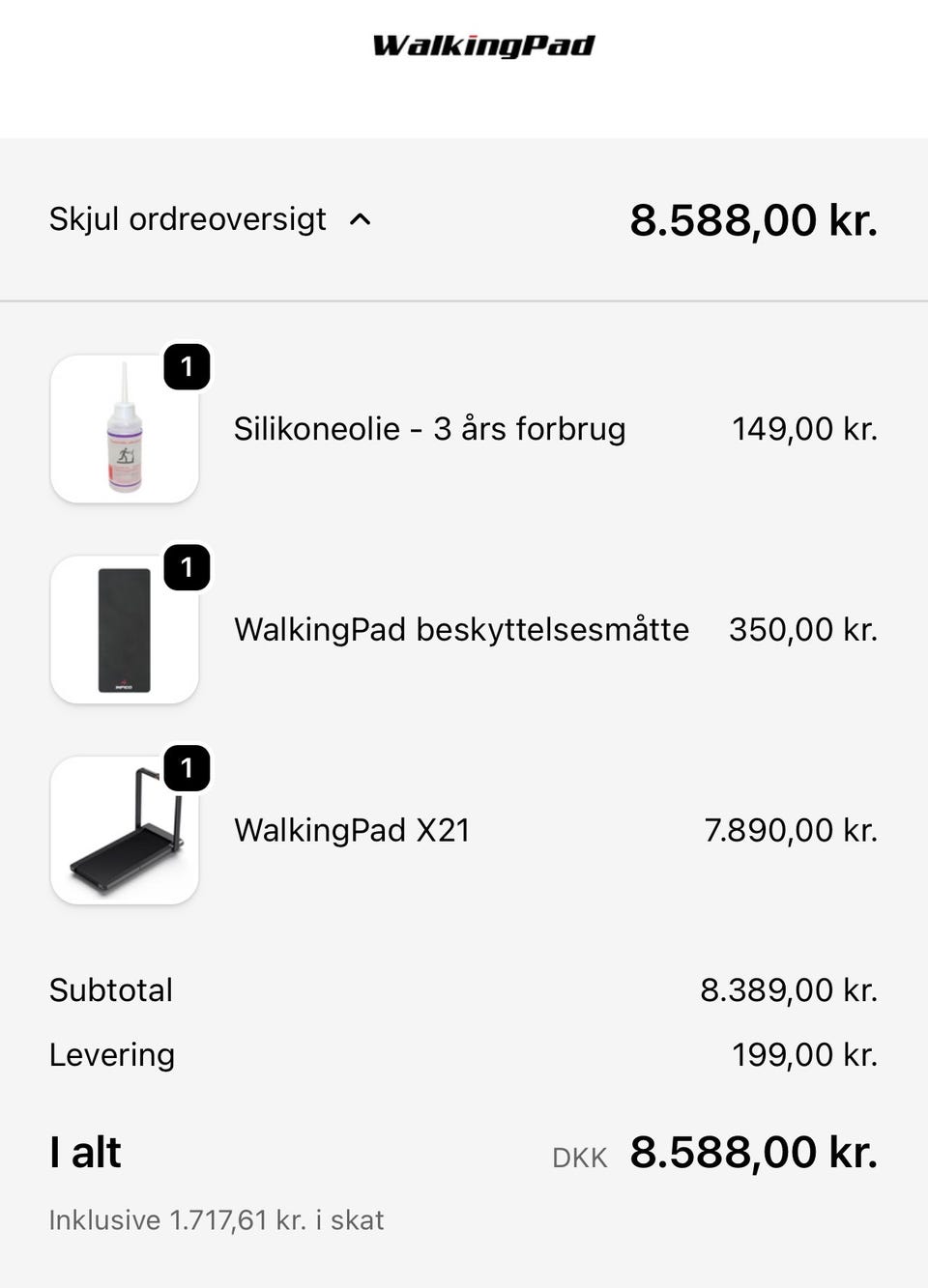Click the Levering shipping row
Image resolution: width=928 pixels, height=1288 pixels.
111,1055
